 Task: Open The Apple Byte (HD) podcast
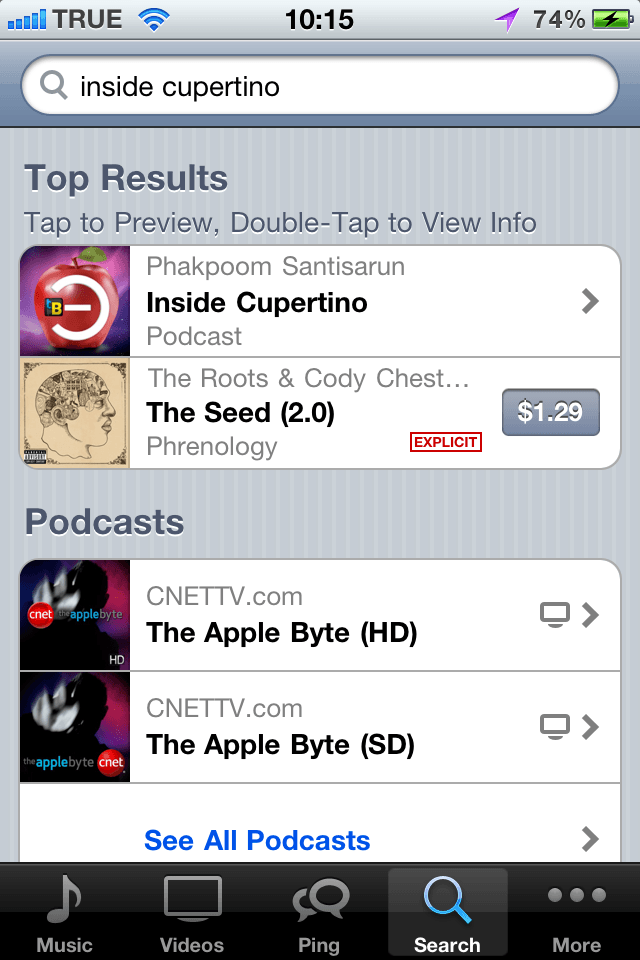point(320,615)
